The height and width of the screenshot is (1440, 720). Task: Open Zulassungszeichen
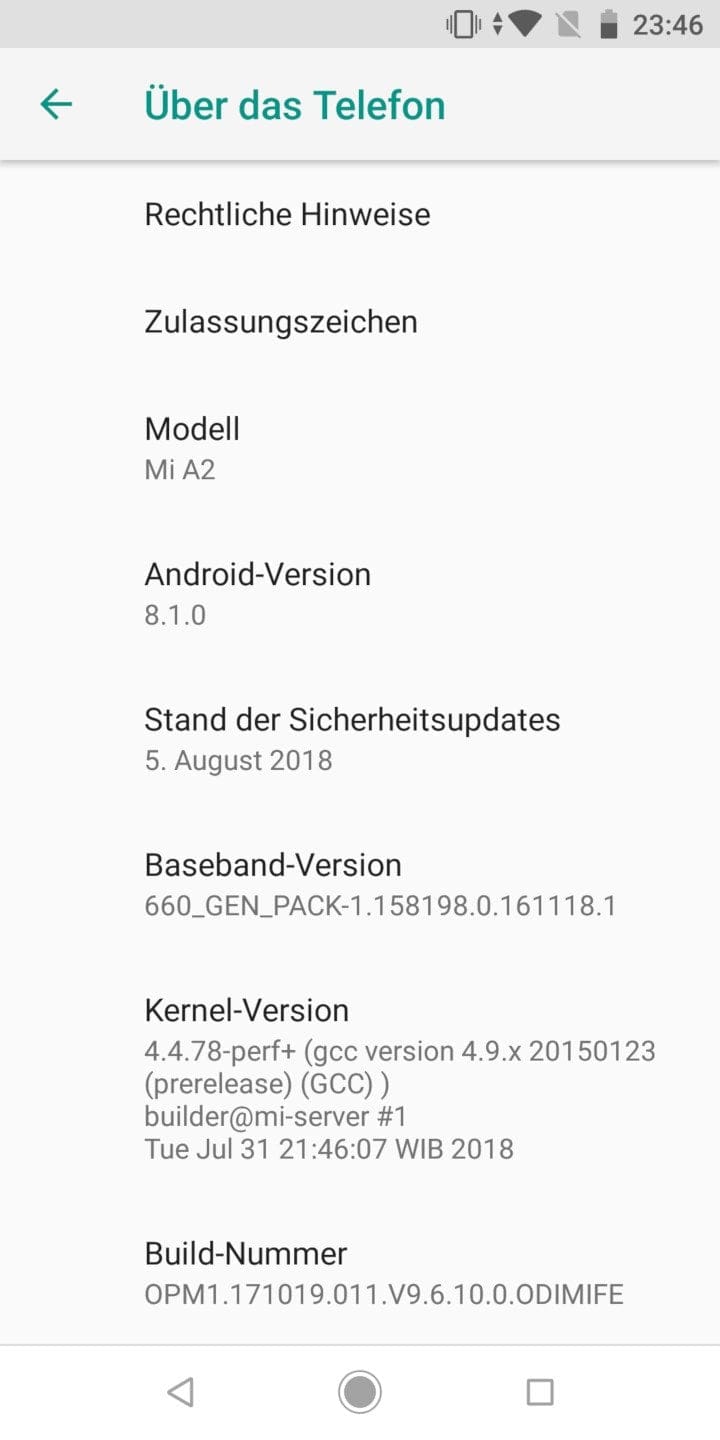(x=360, y=322)
